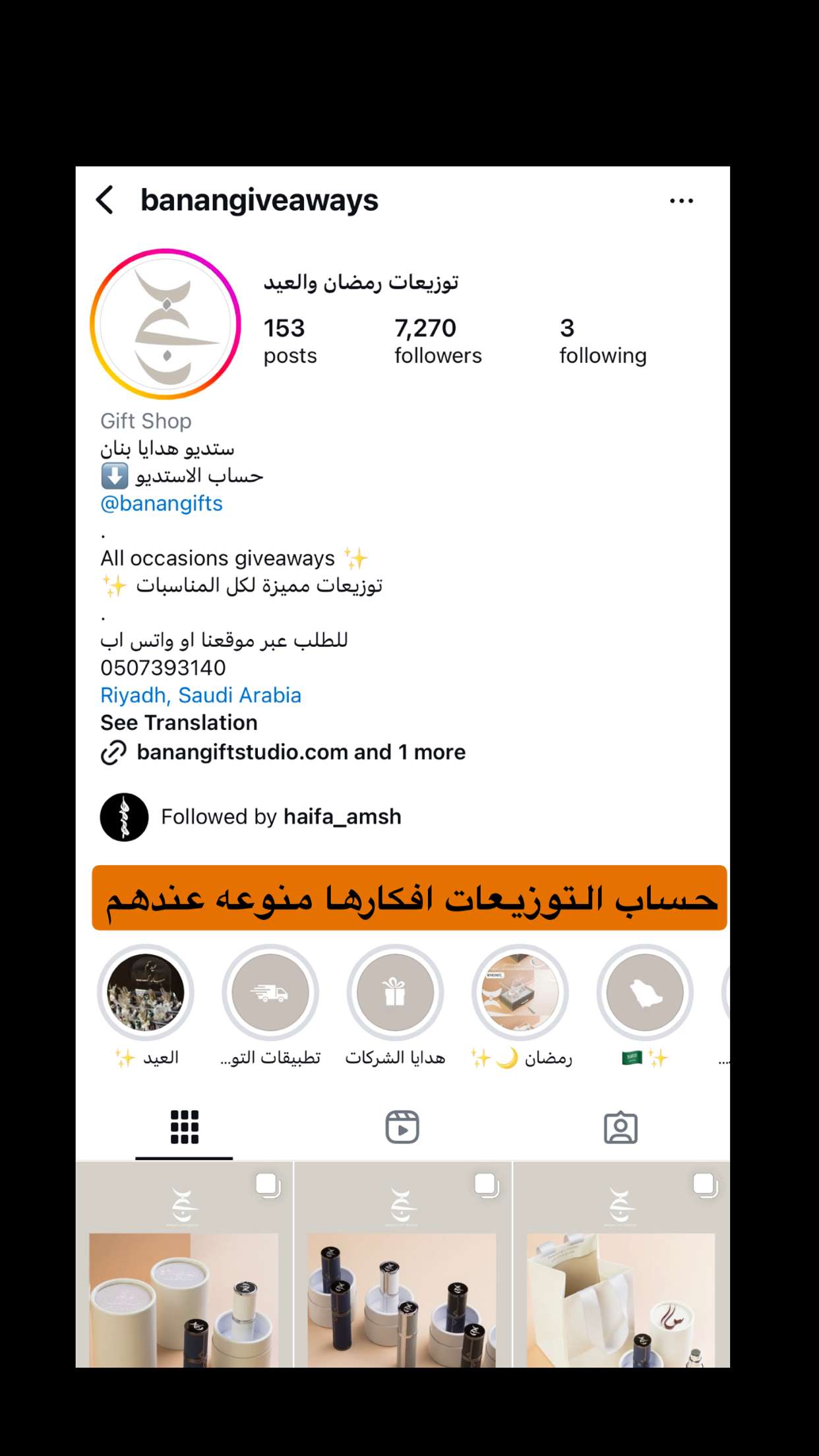Switch to the Reels tab
The width and height of the screenshot is (819, 1456).
[402, 1127]
